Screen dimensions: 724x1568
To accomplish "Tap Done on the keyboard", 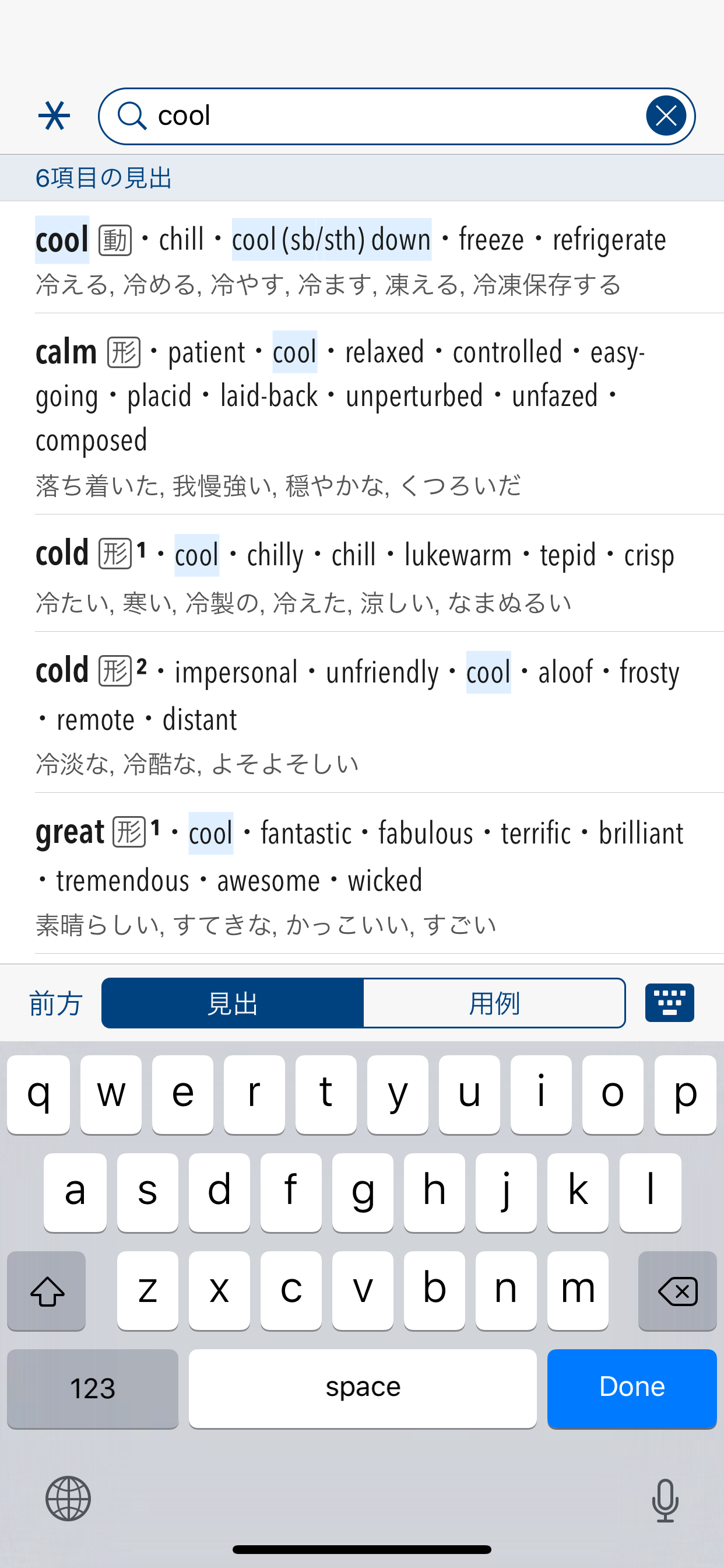I will 631,1388.
